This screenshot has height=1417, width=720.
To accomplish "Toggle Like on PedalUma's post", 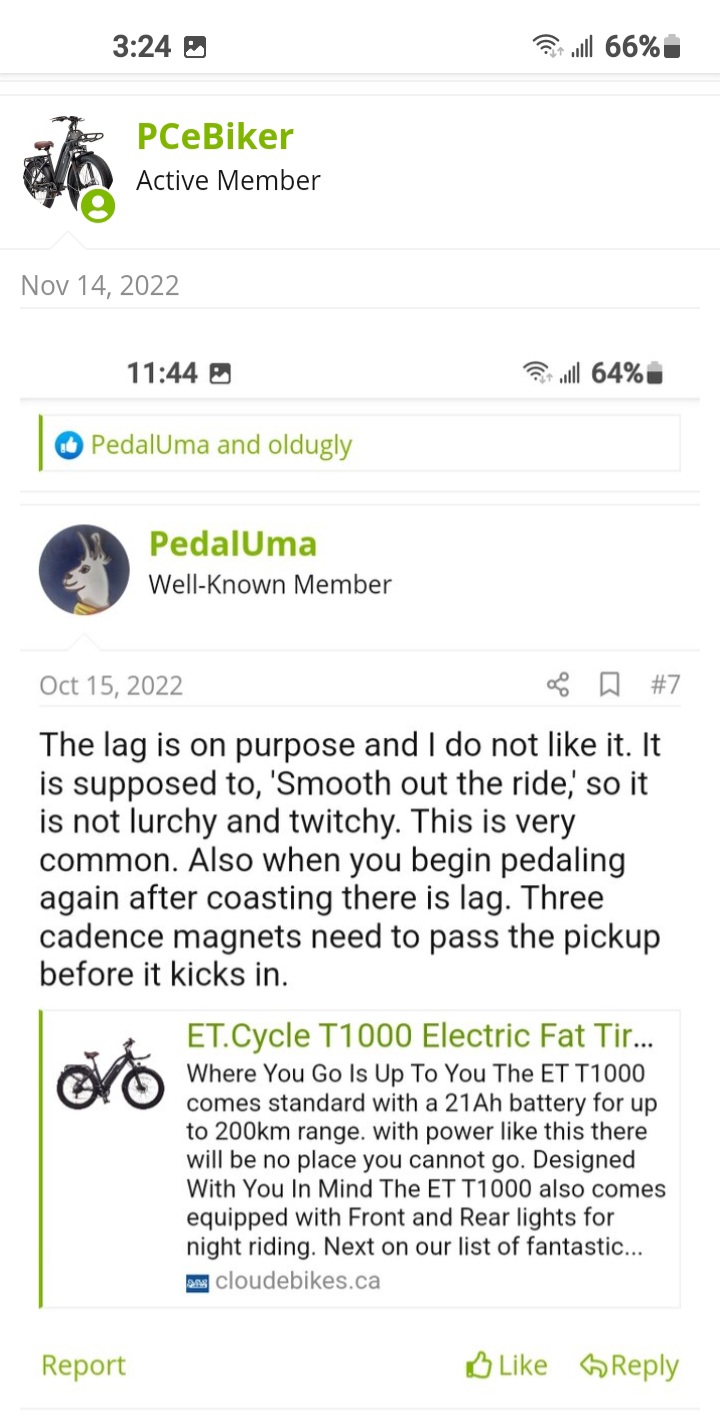I will (x=505, y=1364).
